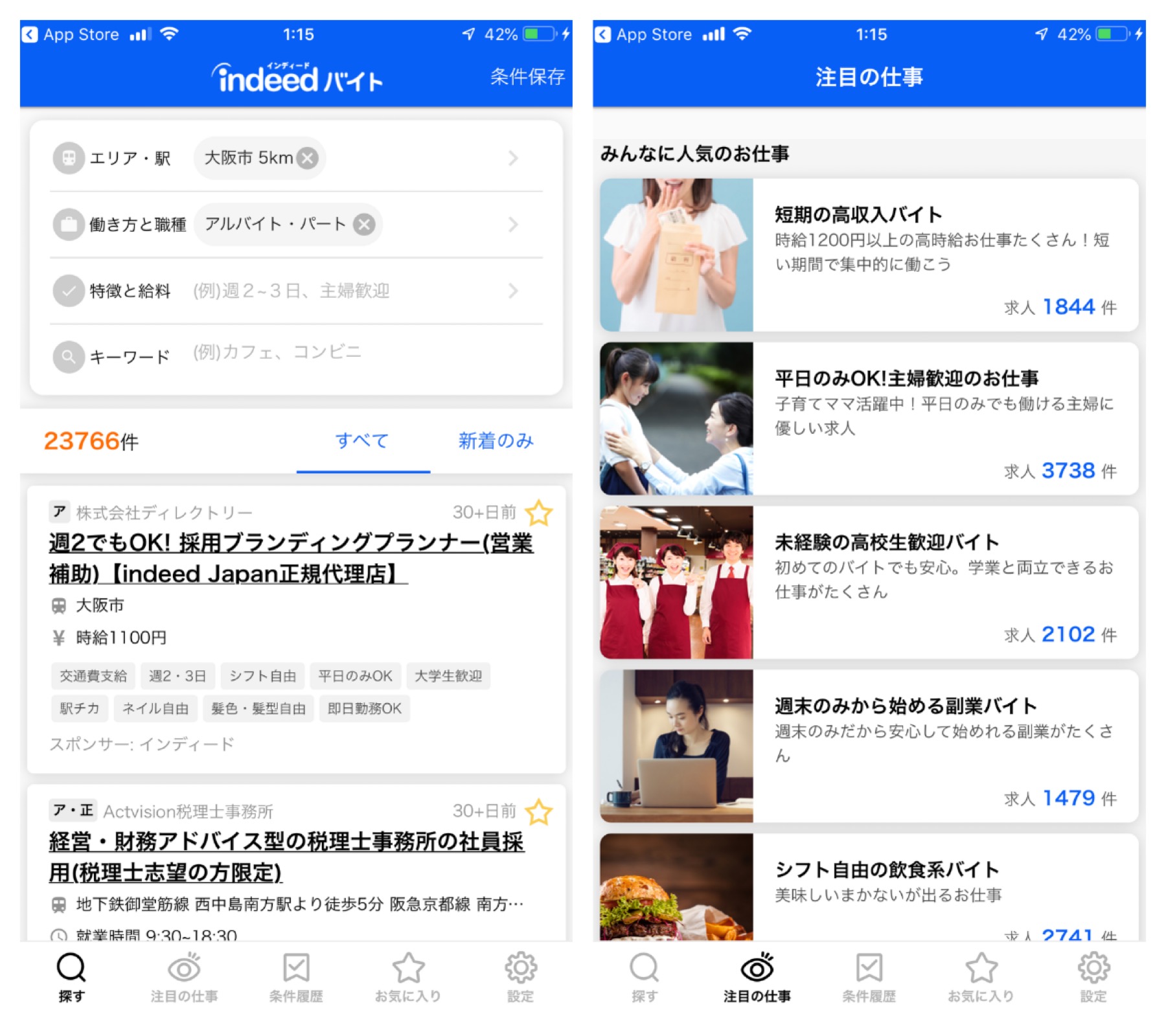Remove the 大阪市 5km filter chip
1166x1036 pixels.
[308, 158]
